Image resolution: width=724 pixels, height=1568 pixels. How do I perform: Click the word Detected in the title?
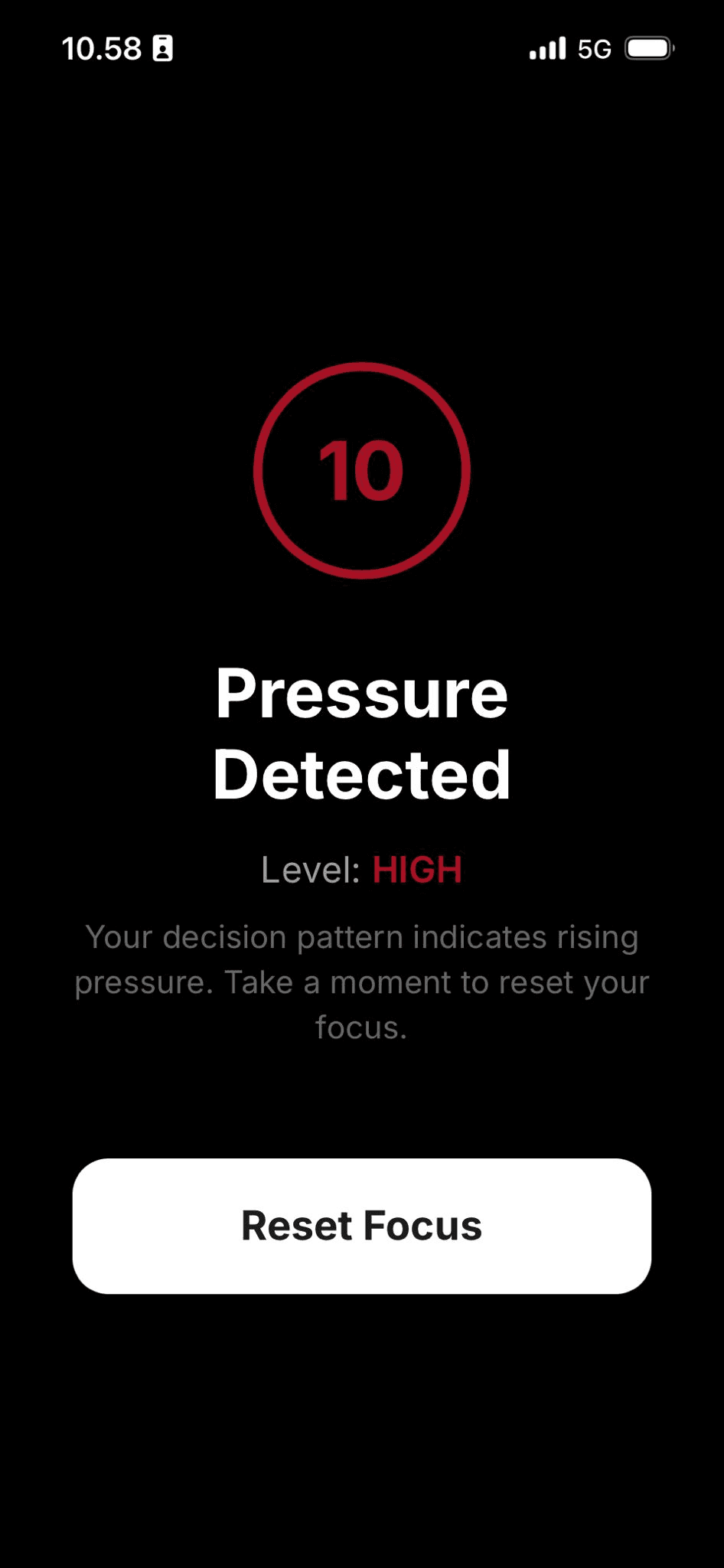[363, 773]
